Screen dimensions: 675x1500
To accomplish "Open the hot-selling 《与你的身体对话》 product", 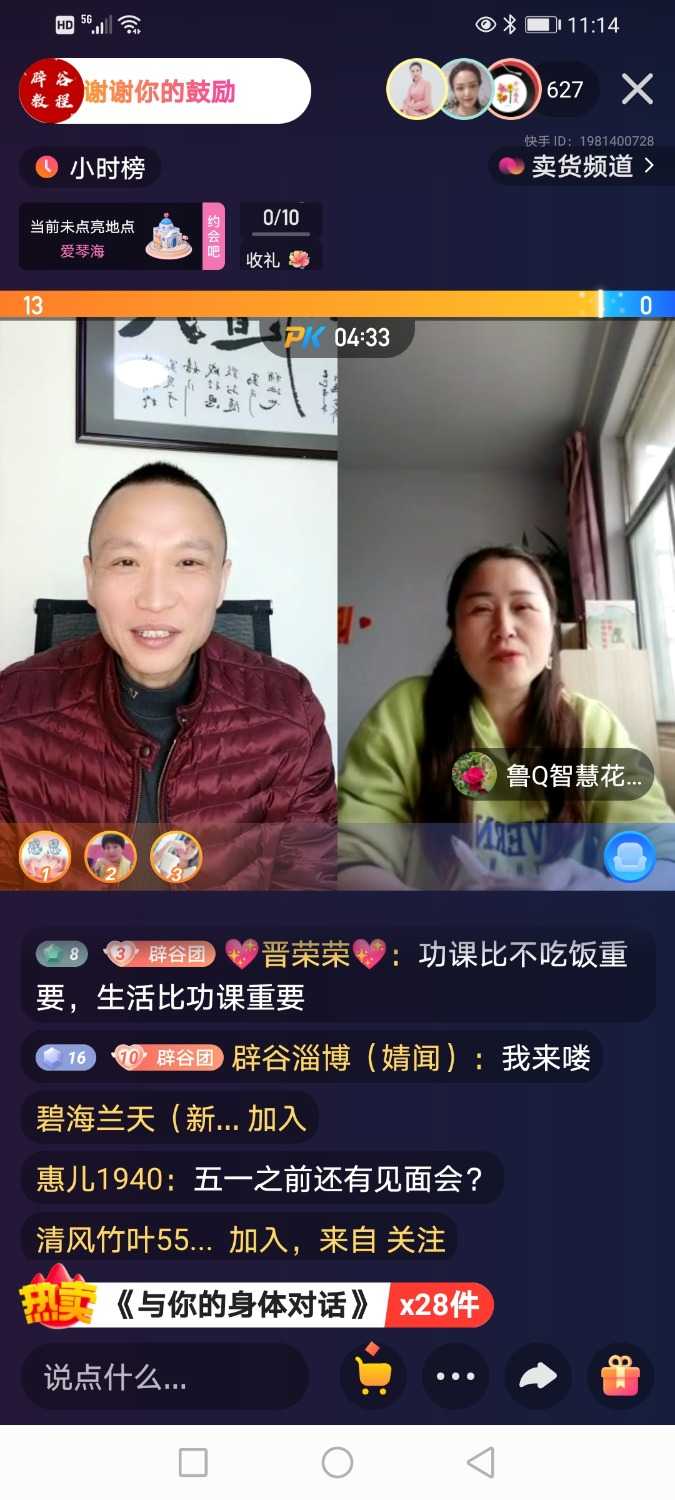I will coord(256,1304).
